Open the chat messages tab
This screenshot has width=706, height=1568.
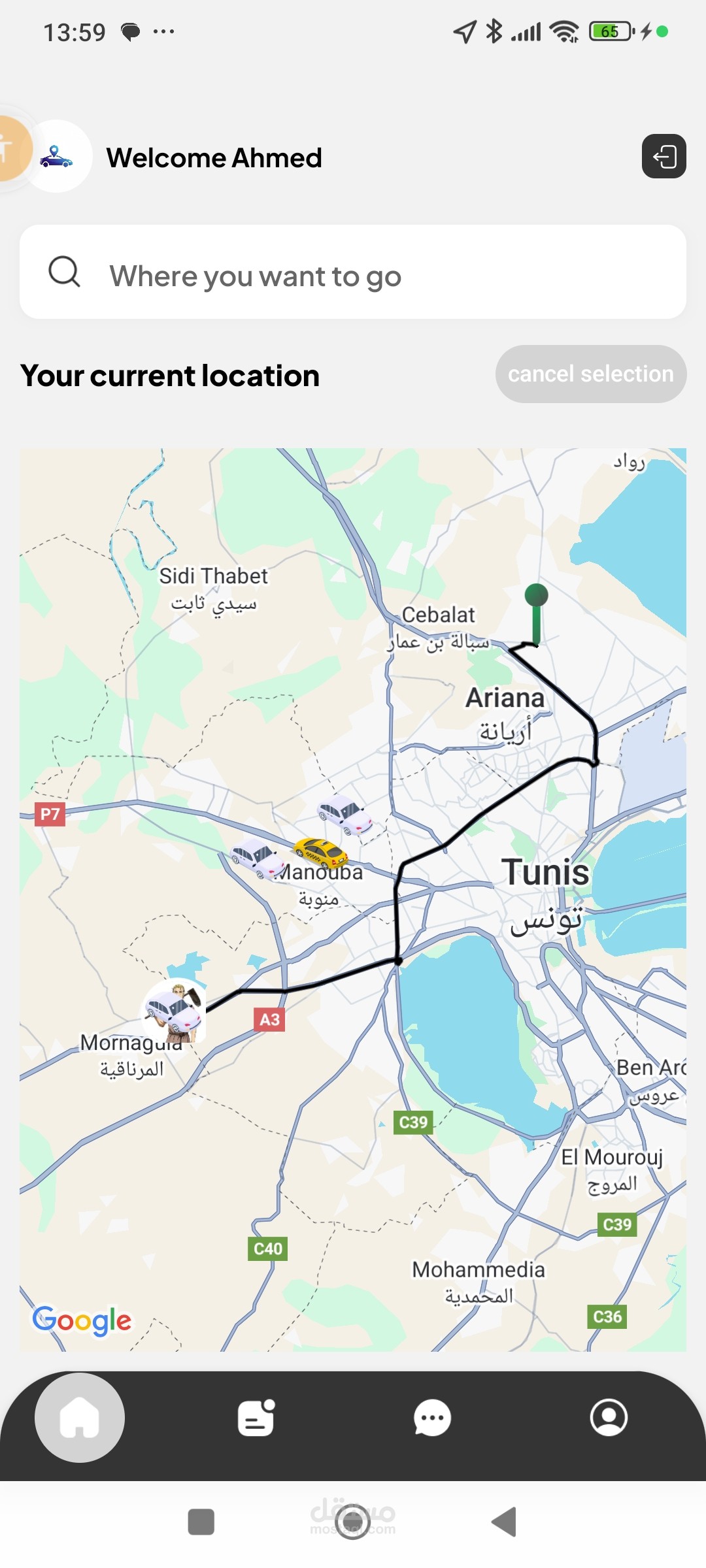pos(432,1418)
